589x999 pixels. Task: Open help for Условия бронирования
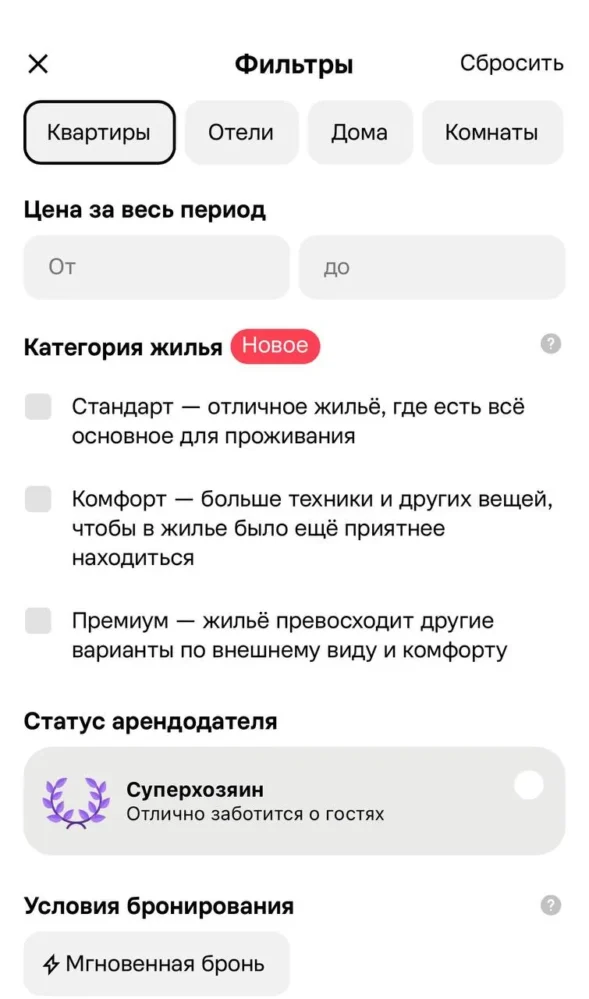[551, 905]
